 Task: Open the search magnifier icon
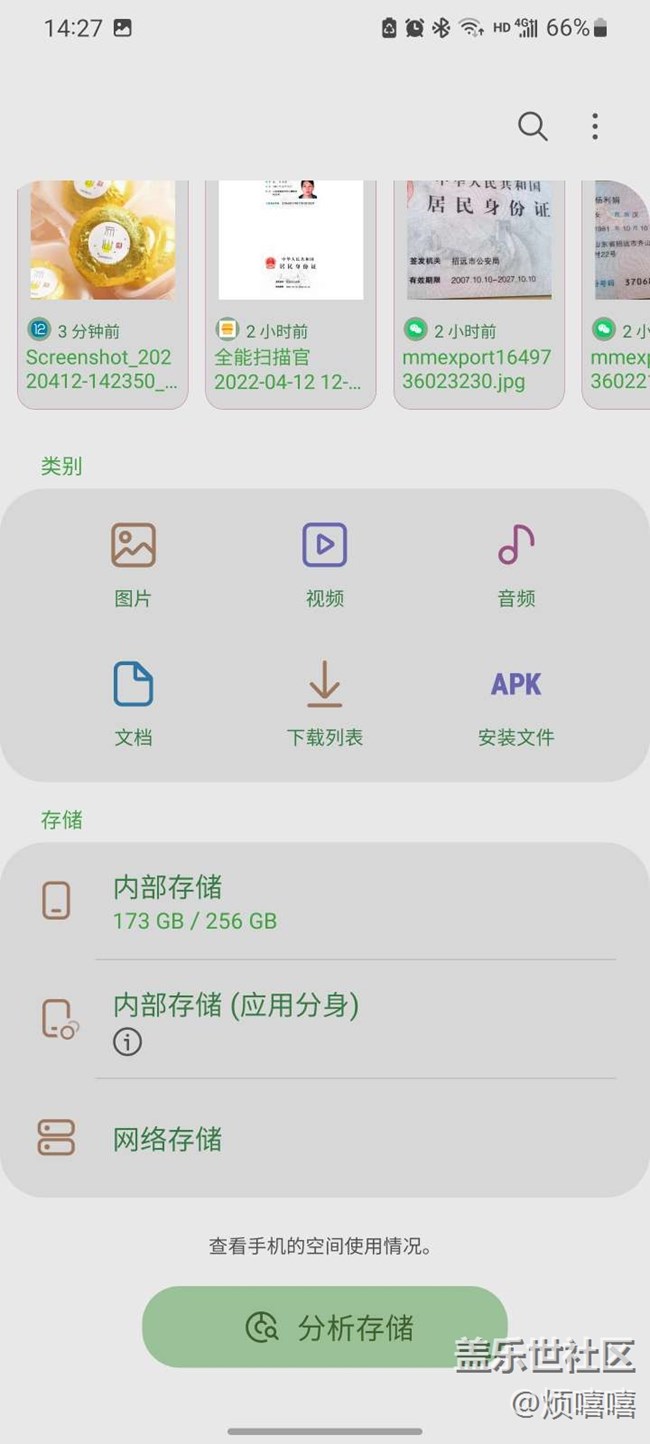click(x=532, y=126)
